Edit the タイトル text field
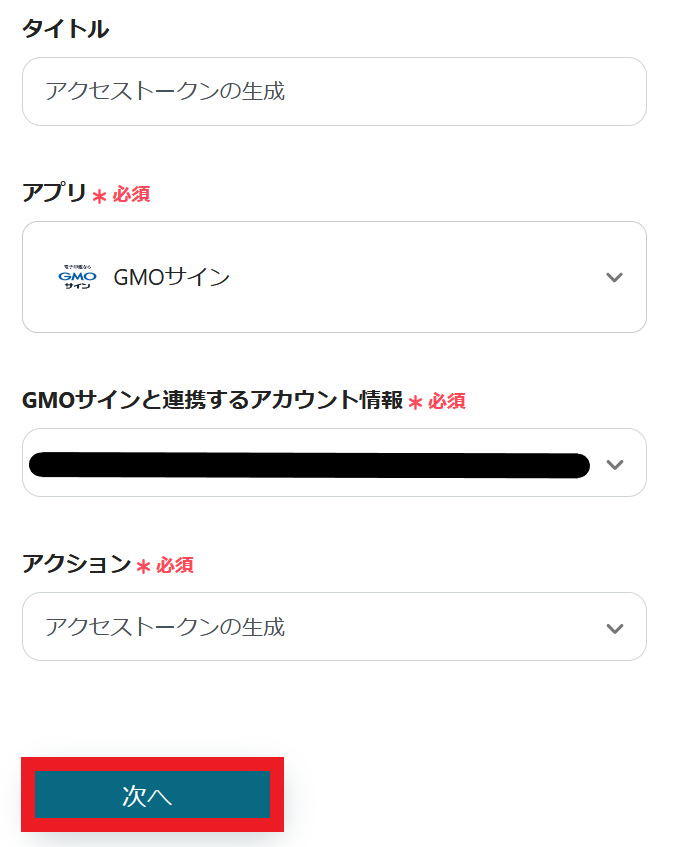 333,92
